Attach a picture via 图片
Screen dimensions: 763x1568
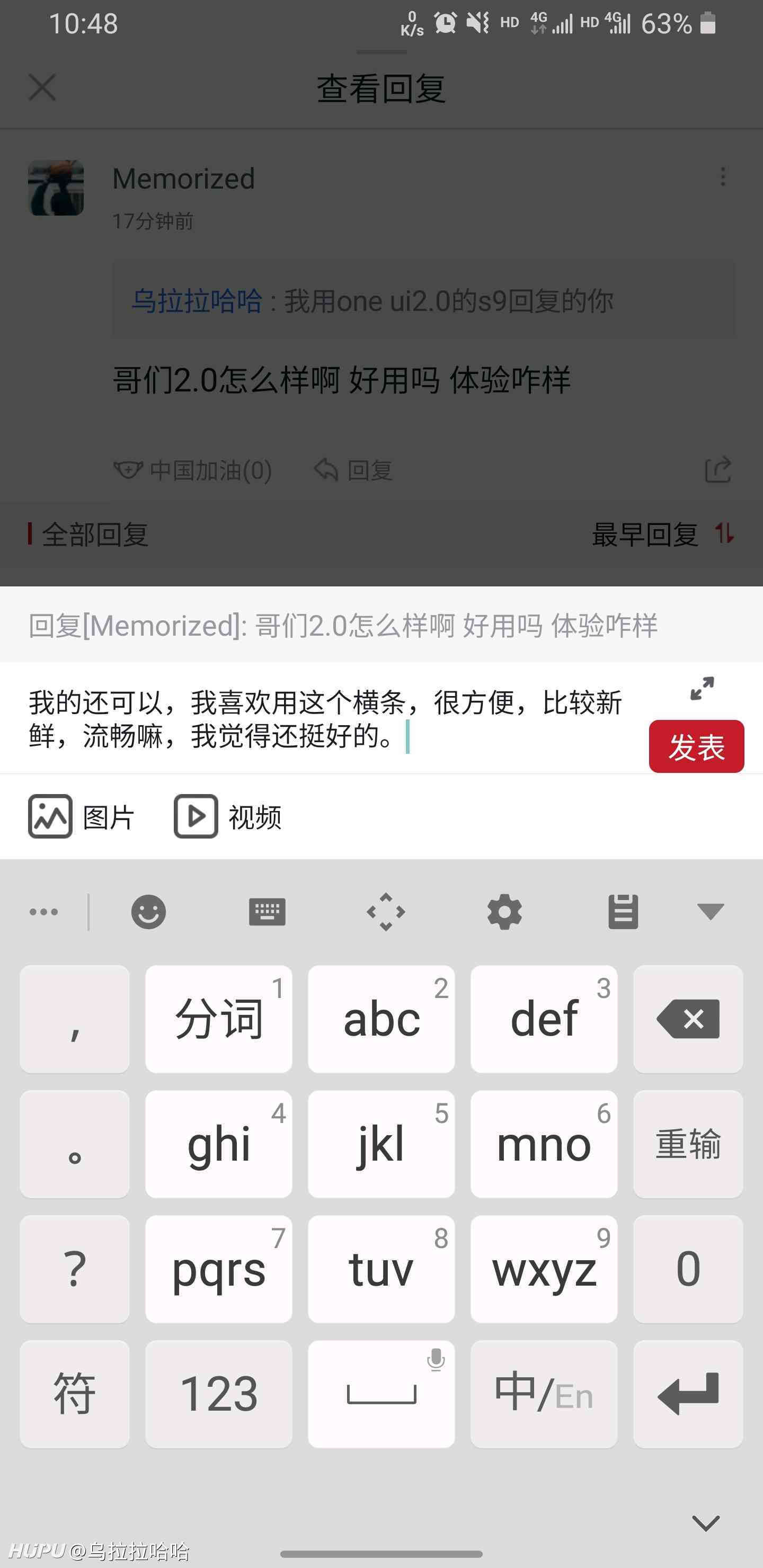click(81, 816)
